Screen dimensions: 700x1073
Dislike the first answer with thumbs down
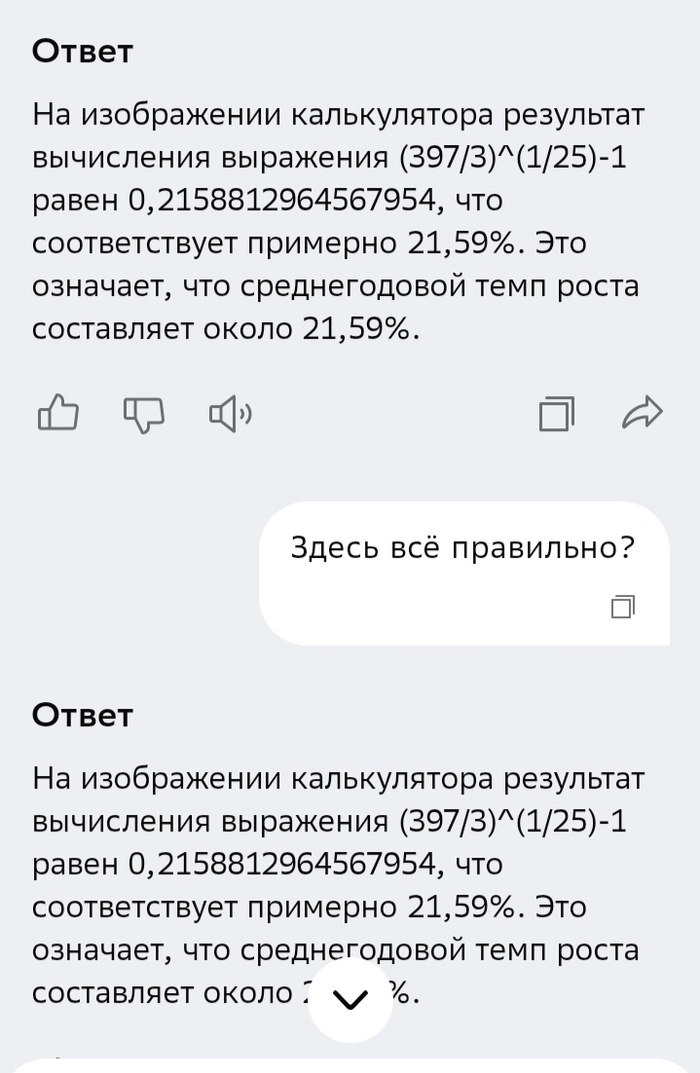[x=143, y=412]
